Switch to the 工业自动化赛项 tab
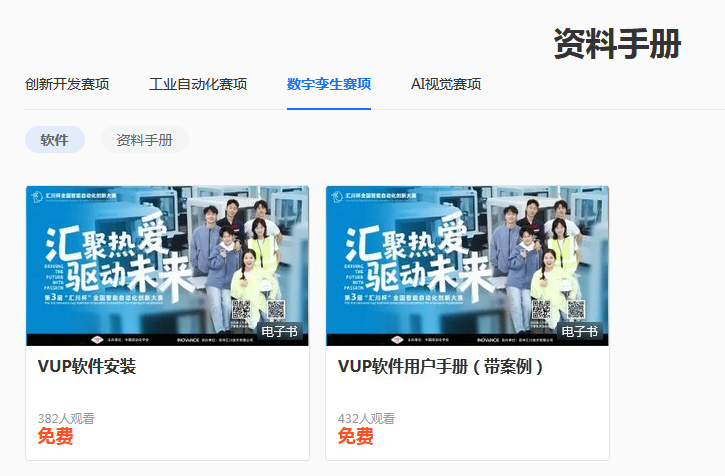The height and width of the screenshot is (476, 725). (x=198, y=84)
